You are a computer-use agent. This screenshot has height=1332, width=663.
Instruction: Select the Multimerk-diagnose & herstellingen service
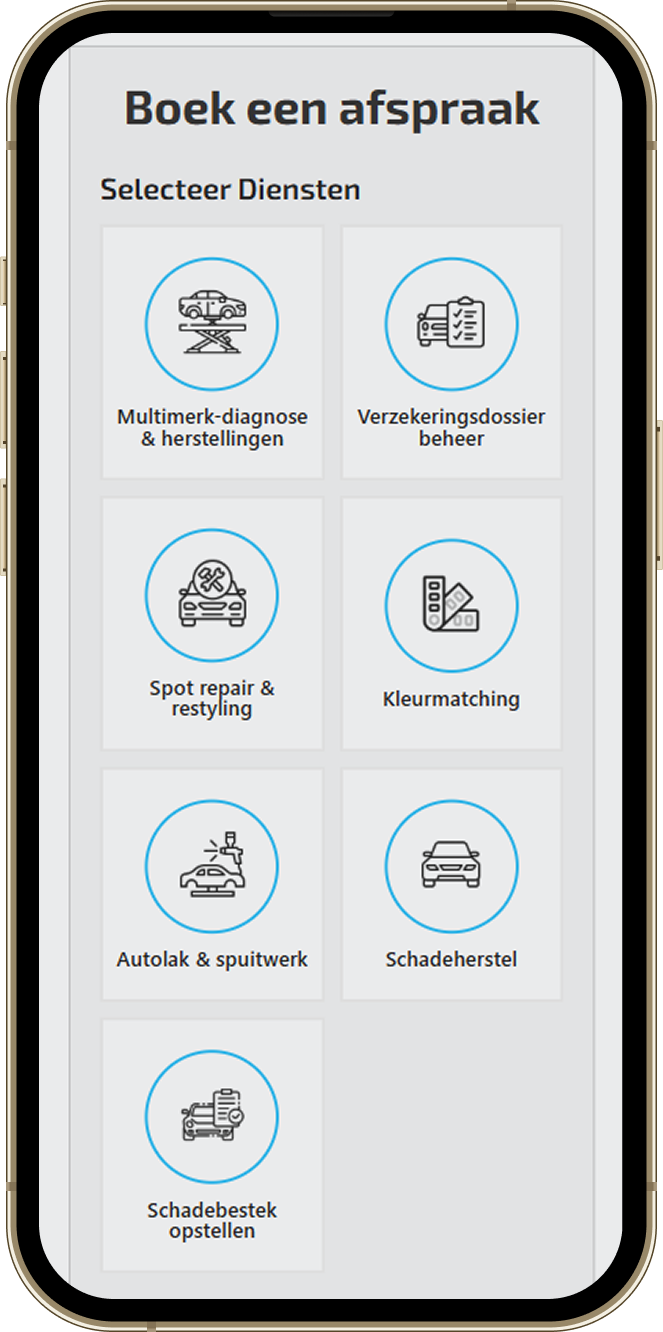point(212,352)
